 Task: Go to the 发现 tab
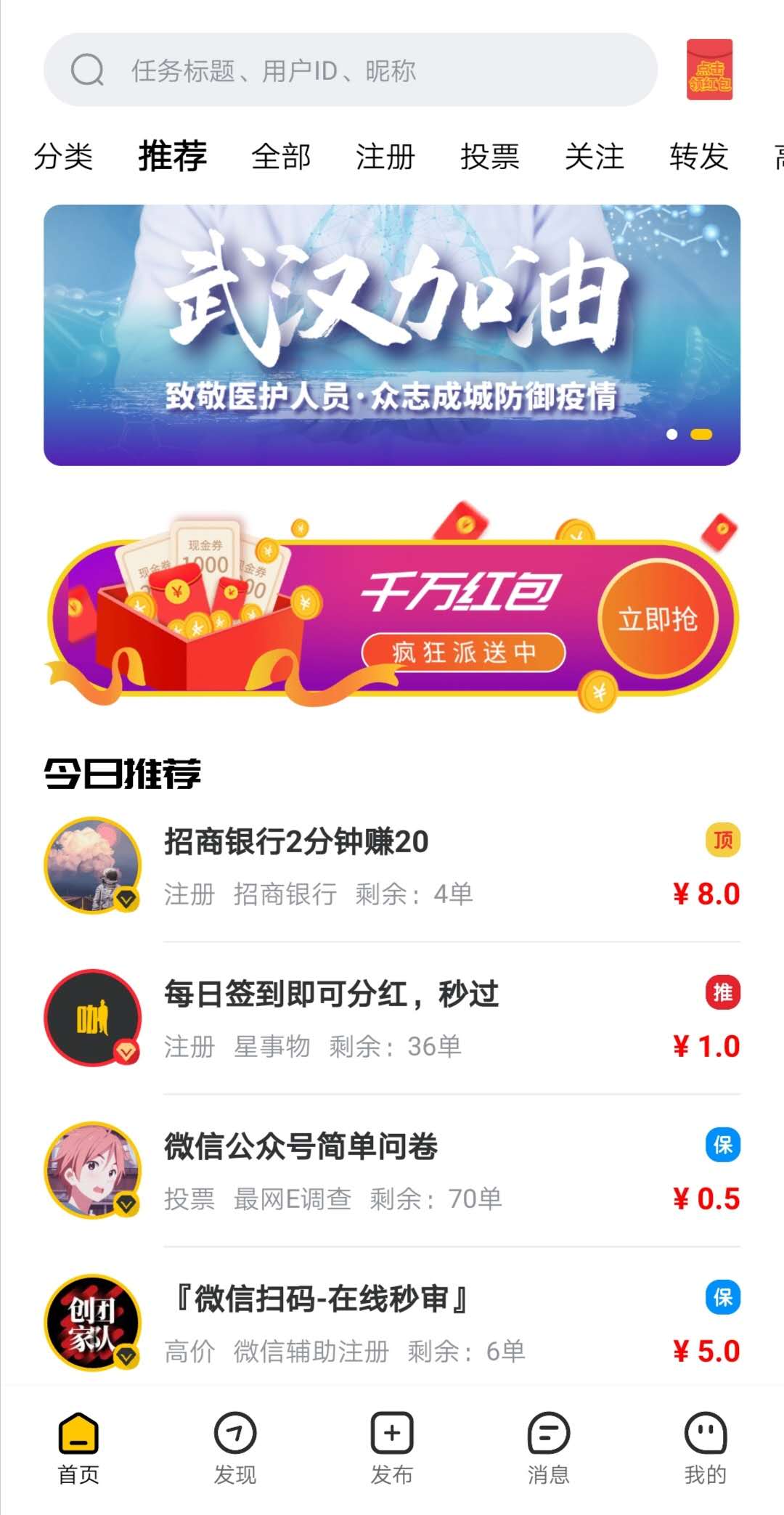click(x=235, y=1448)
